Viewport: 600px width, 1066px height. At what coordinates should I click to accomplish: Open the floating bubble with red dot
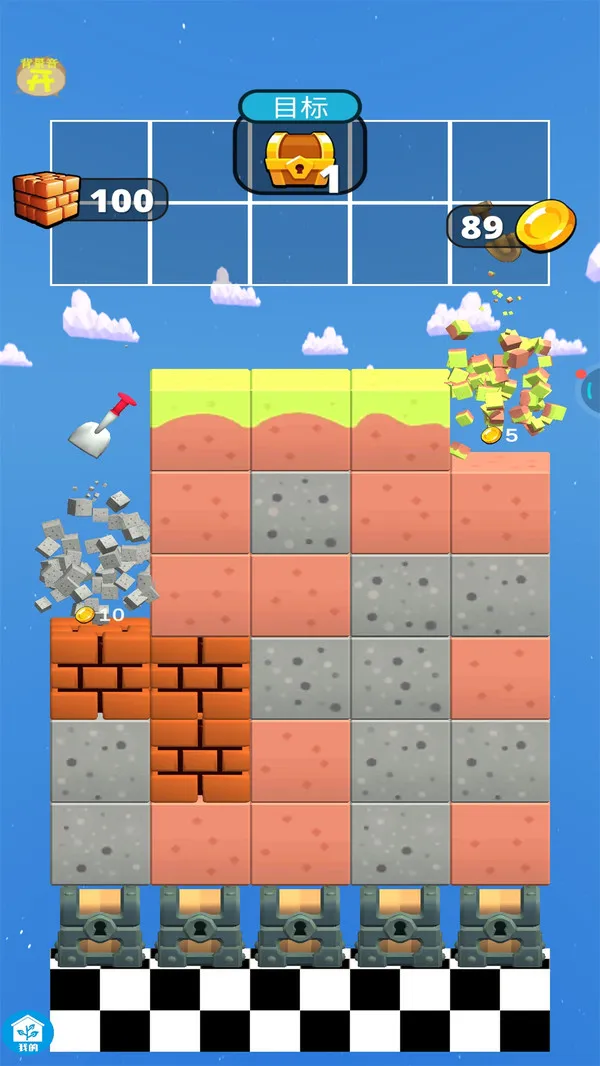point(590,388)
